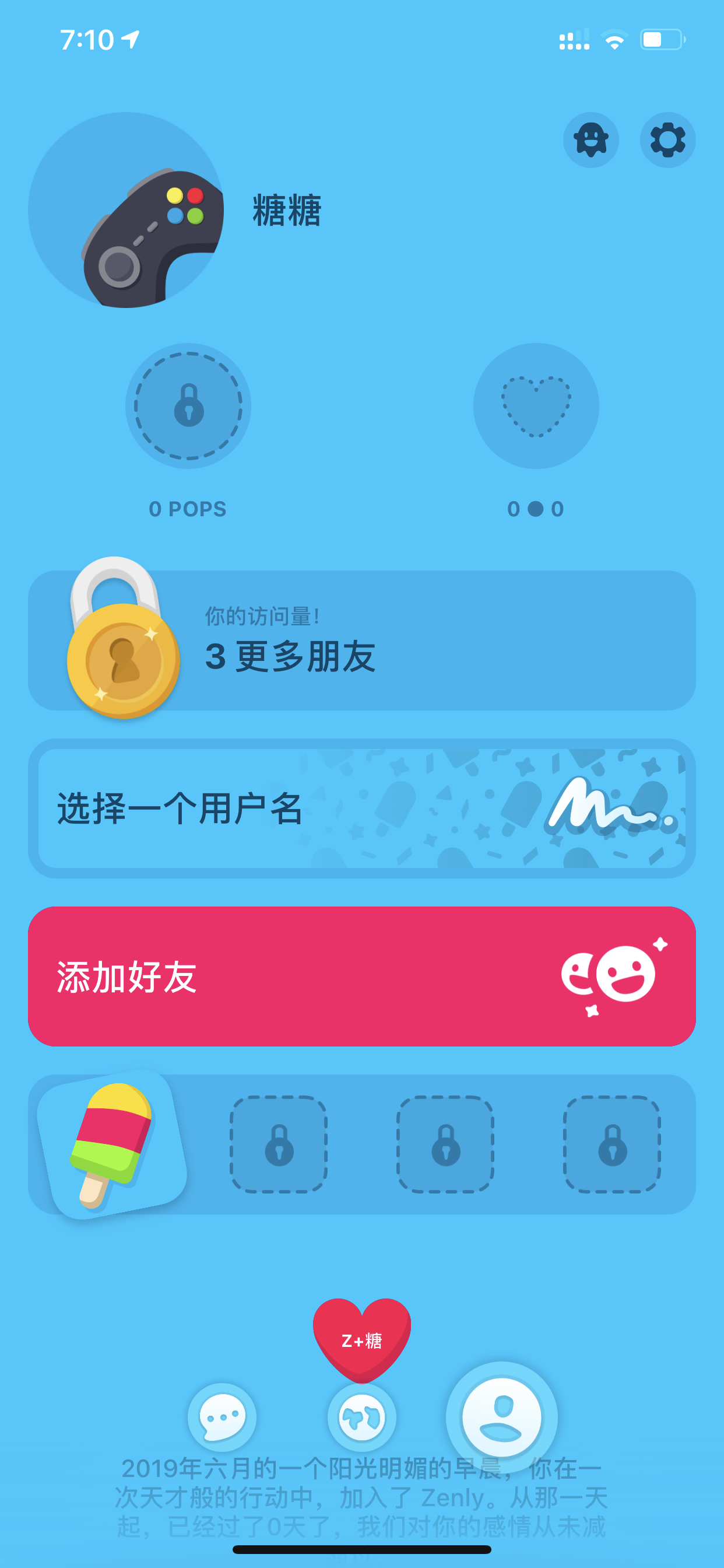Open the locked 0 POPS circle
Image resolution: width=724 pixels, height=1568 pixels.
pos(188,406)
